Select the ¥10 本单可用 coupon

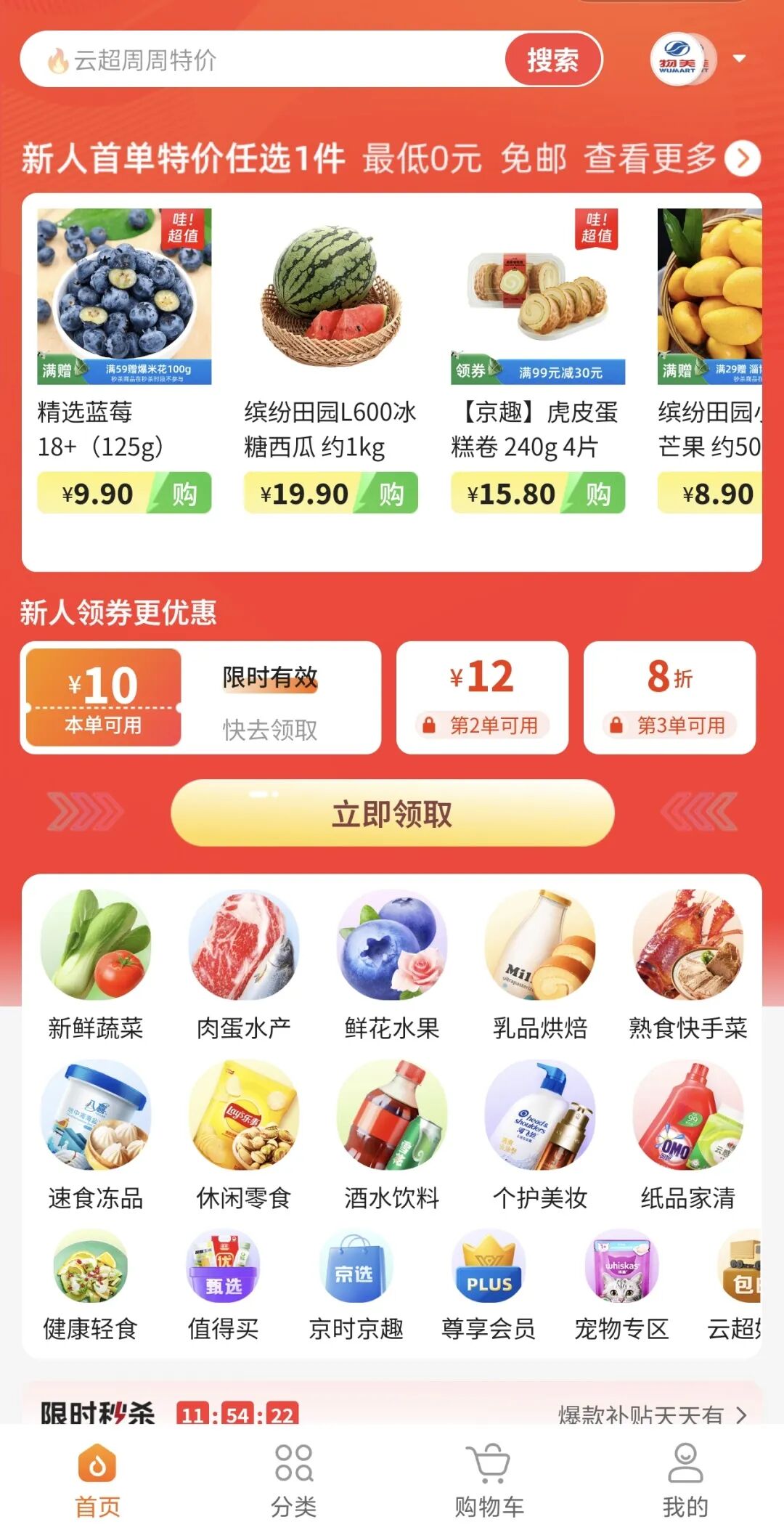[104, 698]
